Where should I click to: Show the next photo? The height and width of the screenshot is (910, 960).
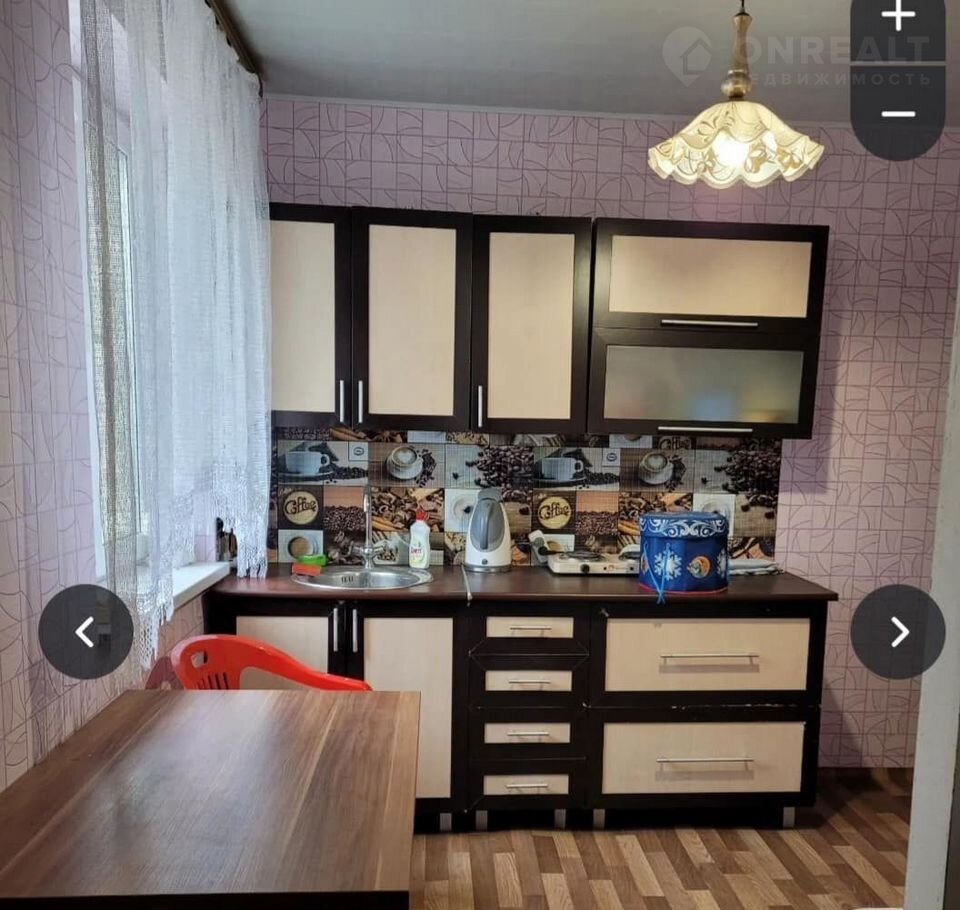898,631
